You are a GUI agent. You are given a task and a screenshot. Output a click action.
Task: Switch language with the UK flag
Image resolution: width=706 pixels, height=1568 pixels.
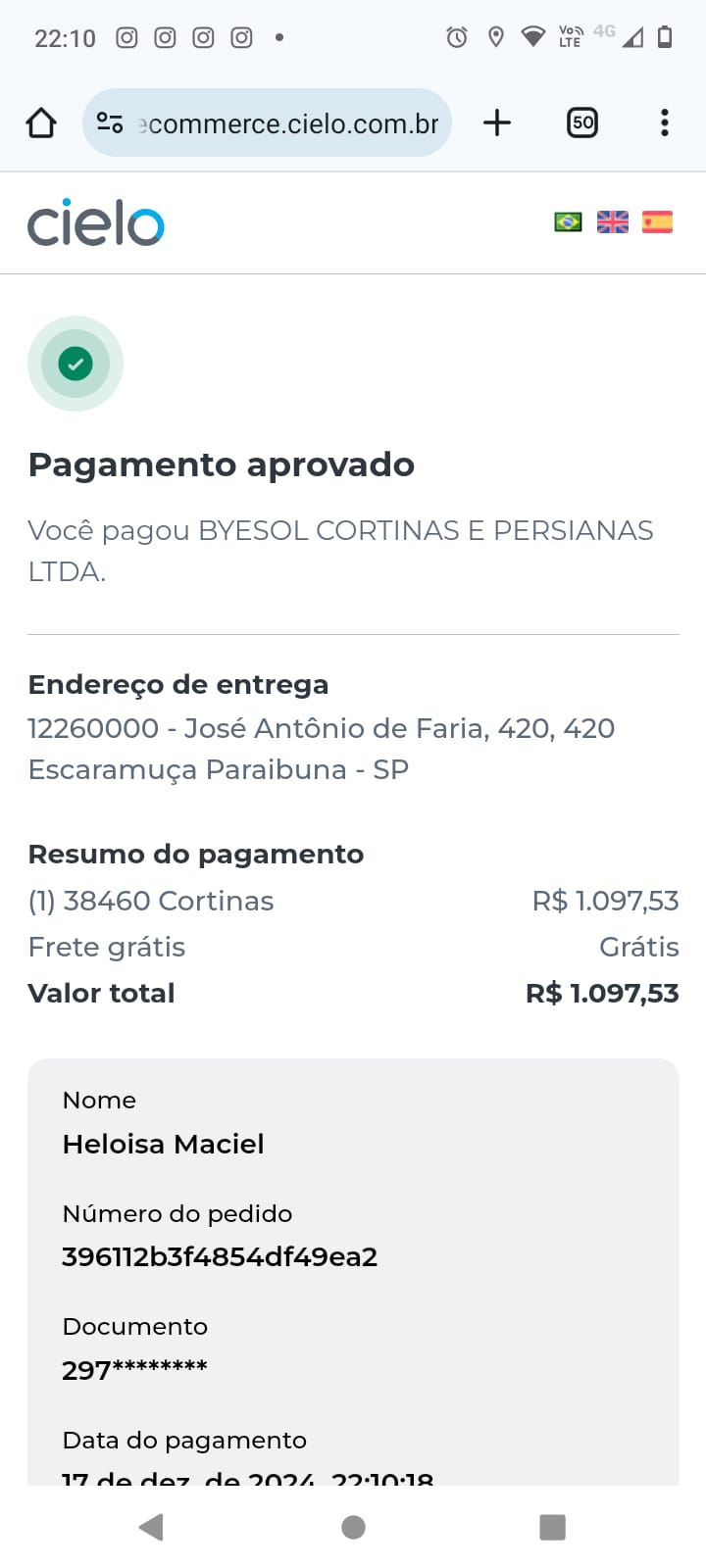[x=613, y=222]
